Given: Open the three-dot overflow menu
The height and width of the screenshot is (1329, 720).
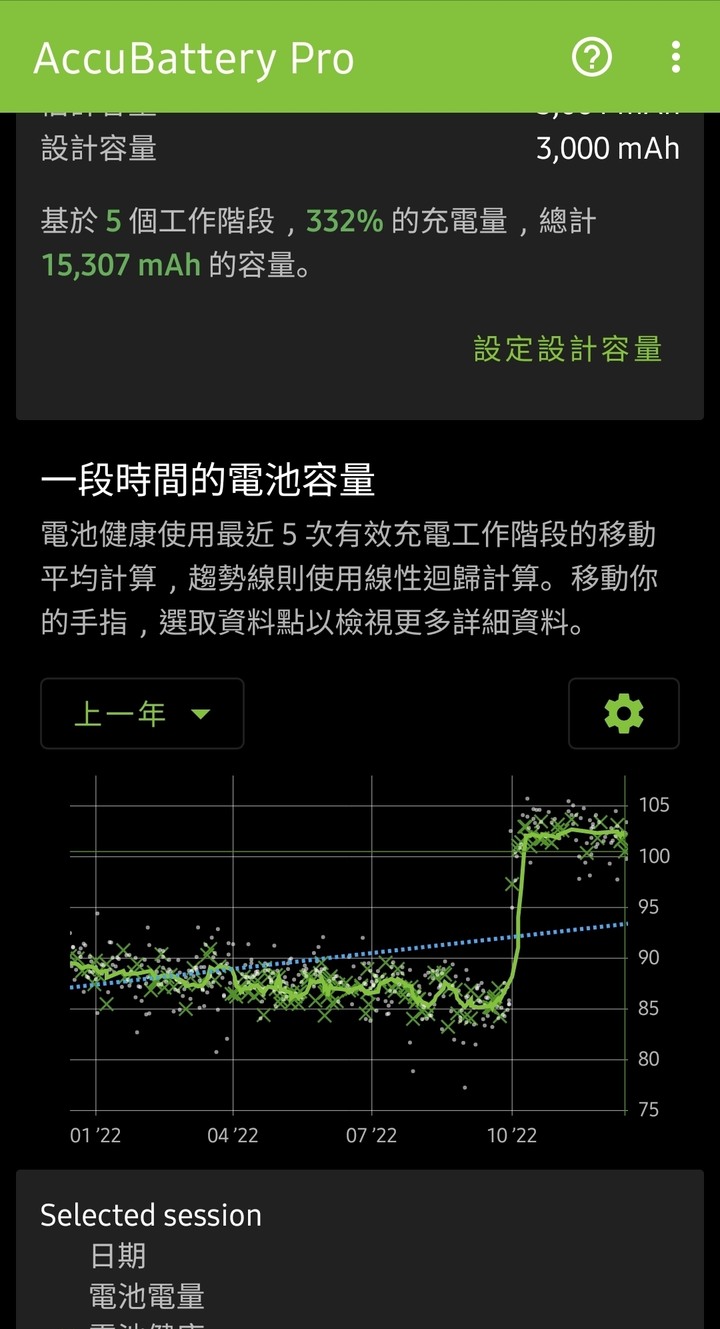Looking at the screenshot, I should (676, 57).
